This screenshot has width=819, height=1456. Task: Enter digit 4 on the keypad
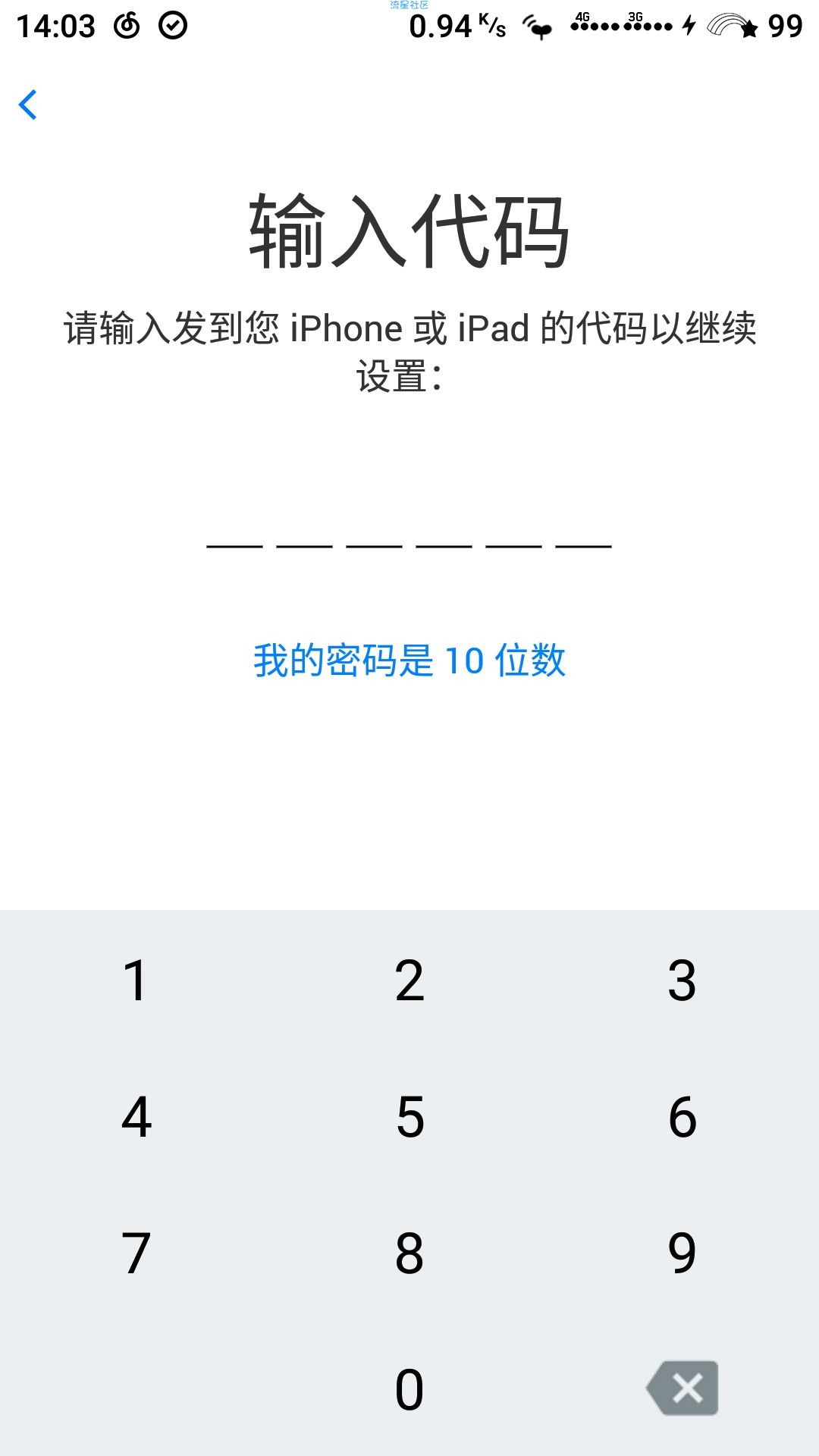pyautogui.click(x=136, y=1116)
